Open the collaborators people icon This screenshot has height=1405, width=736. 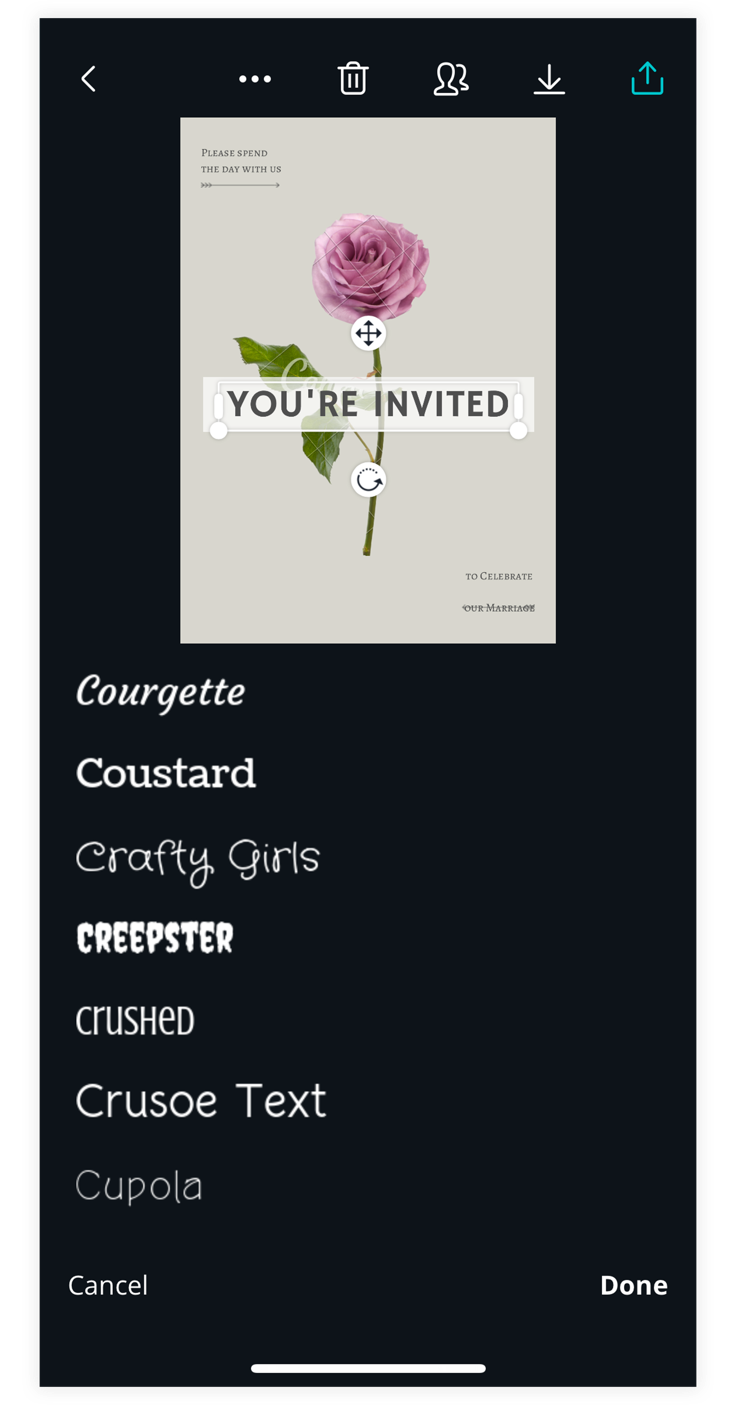pyautogui.click(x=451, y=79)
